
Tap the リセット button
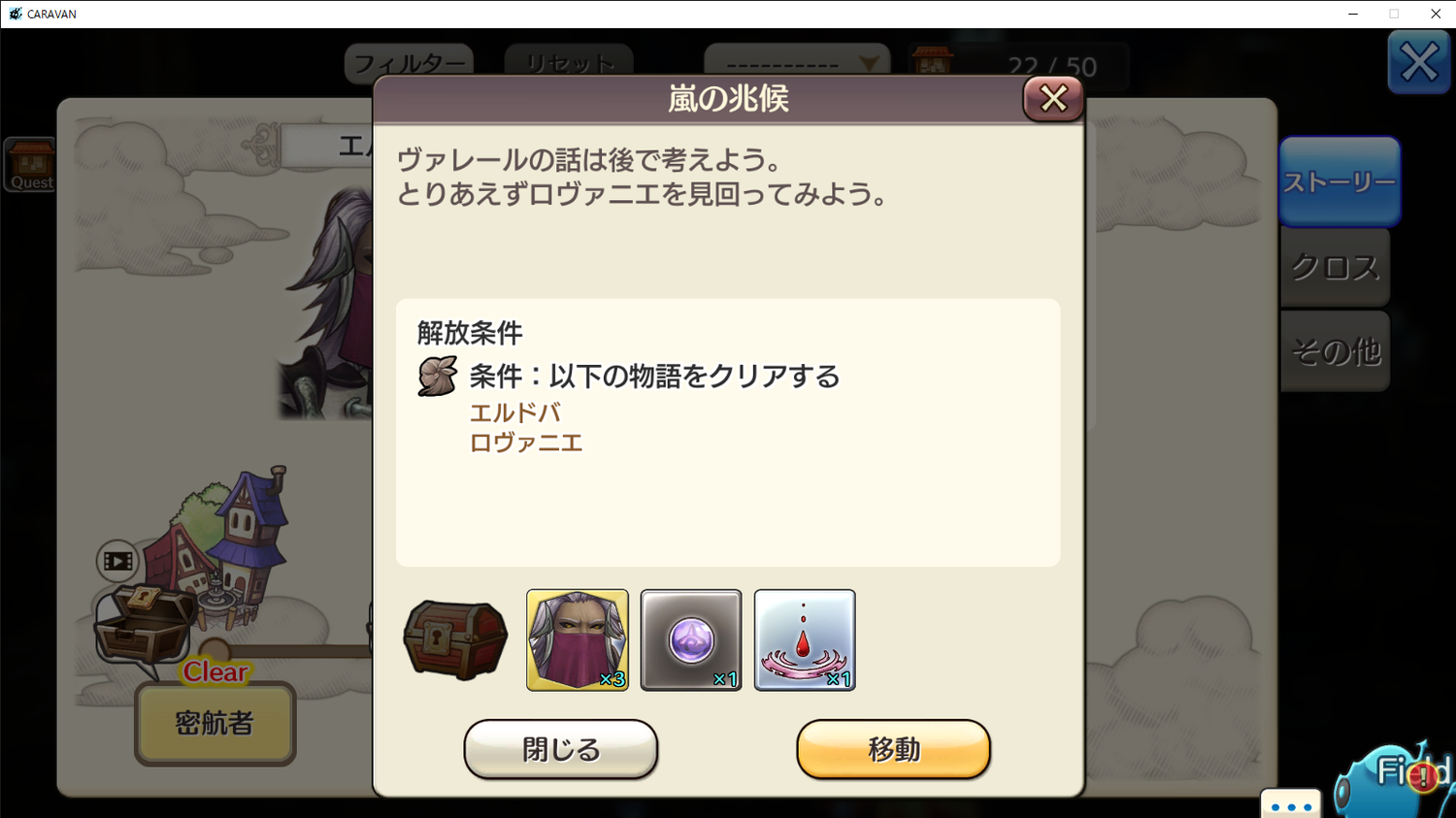point(569,62)
